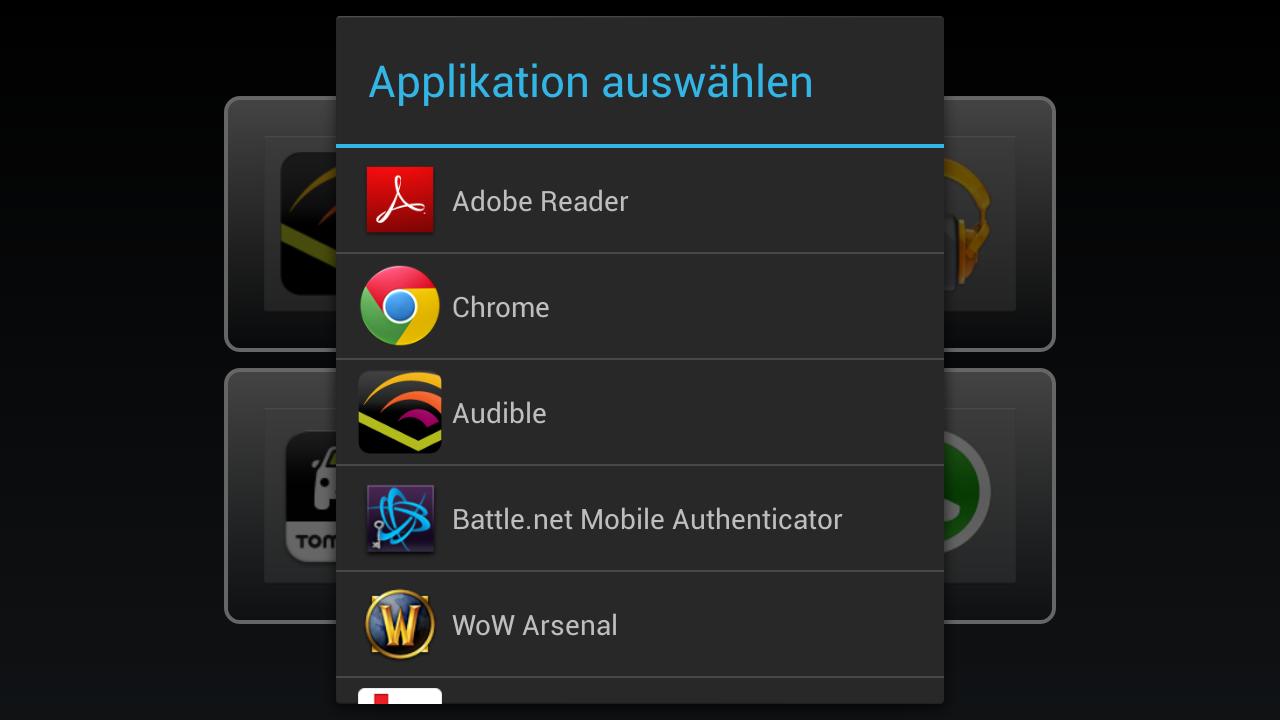Choose Chrome as the application
The image size is (1280, 720).
point(639,307)
